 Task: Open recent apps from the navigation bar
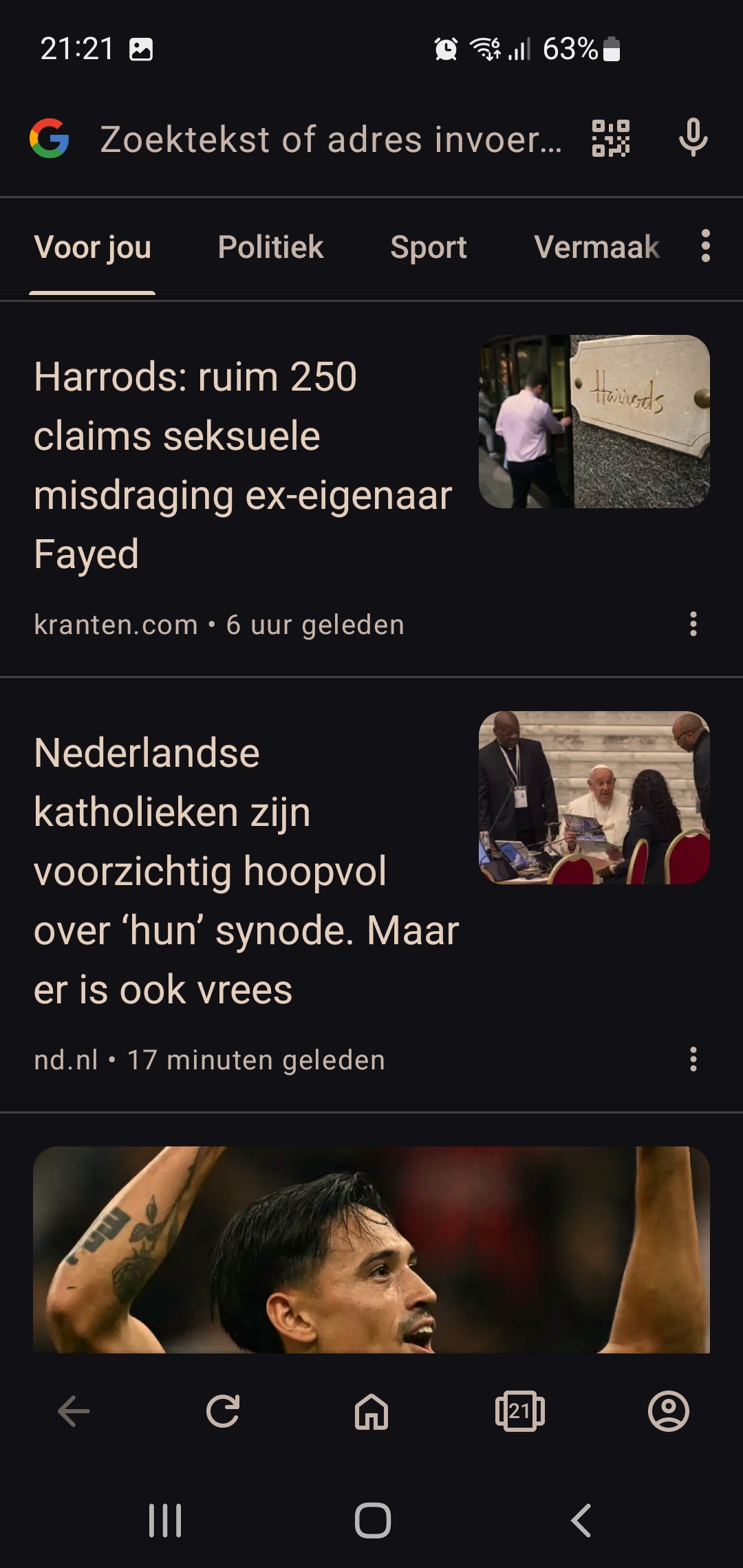click(165, 1521)
